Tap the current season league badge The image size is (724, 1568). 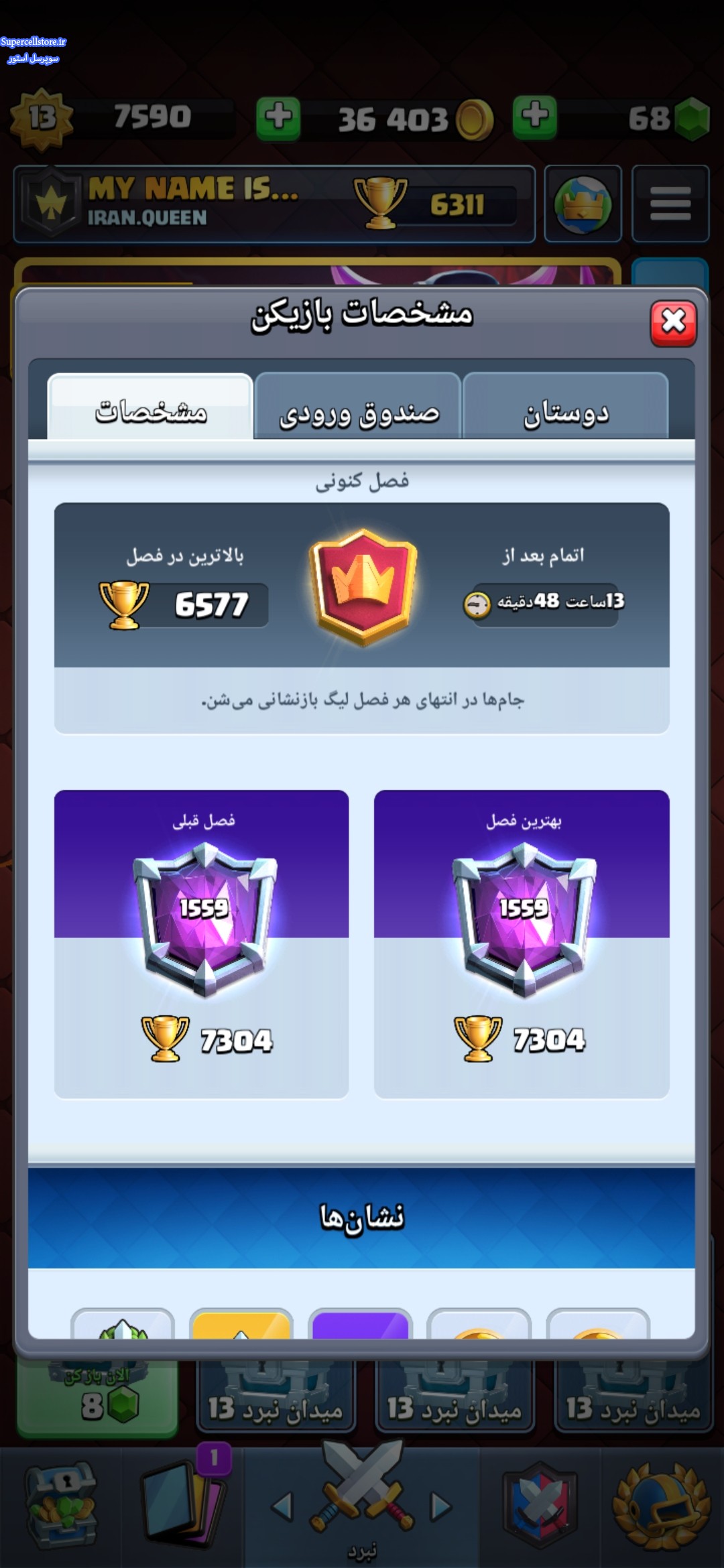point(363,588)
